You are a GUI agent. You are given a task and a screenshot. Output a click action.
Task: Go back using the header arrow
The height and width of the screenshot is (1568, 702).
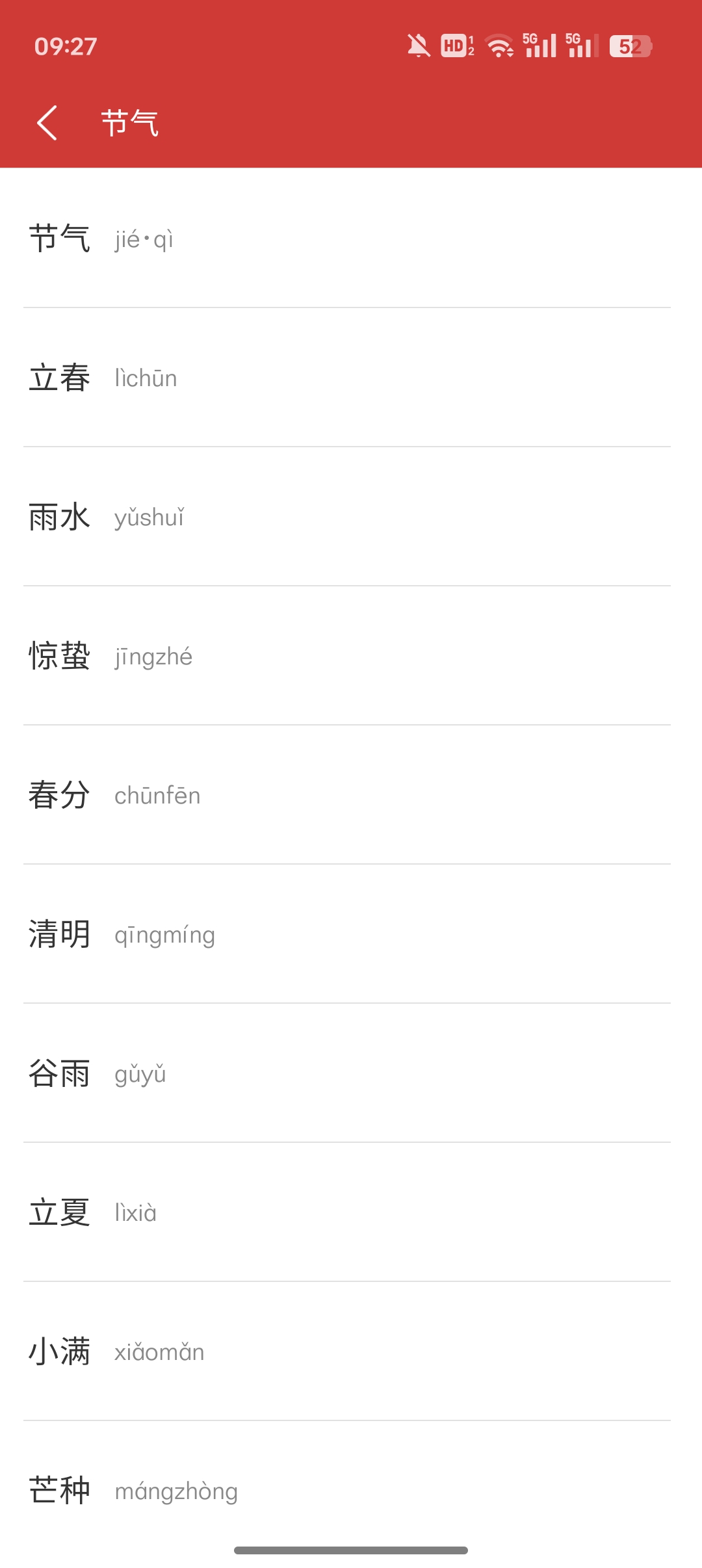[x=47, y=123]
